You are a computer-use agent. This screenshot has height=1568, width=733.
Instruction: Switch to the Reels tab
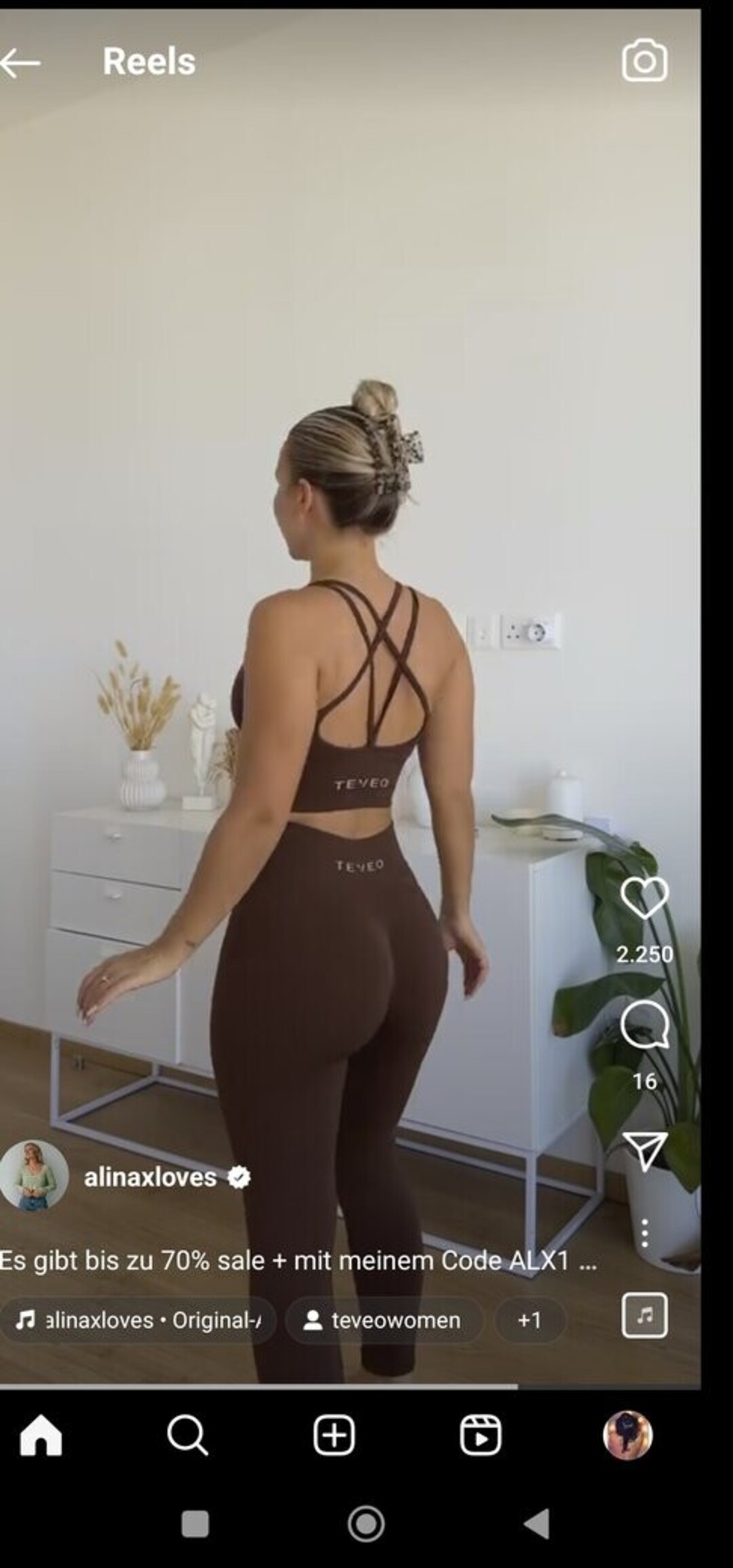(481, 1435)
